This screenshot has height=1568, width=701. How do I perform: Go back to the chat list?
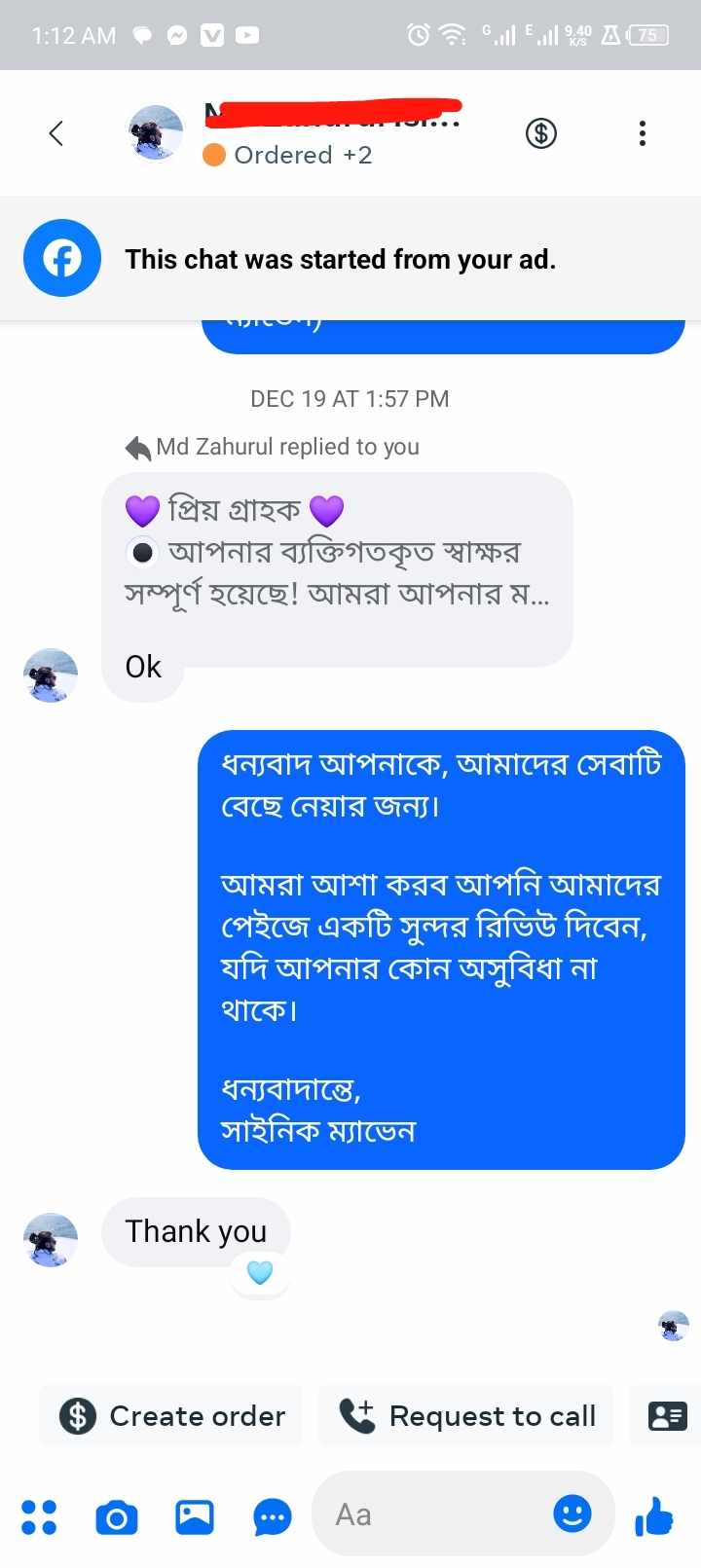point(56,133)
